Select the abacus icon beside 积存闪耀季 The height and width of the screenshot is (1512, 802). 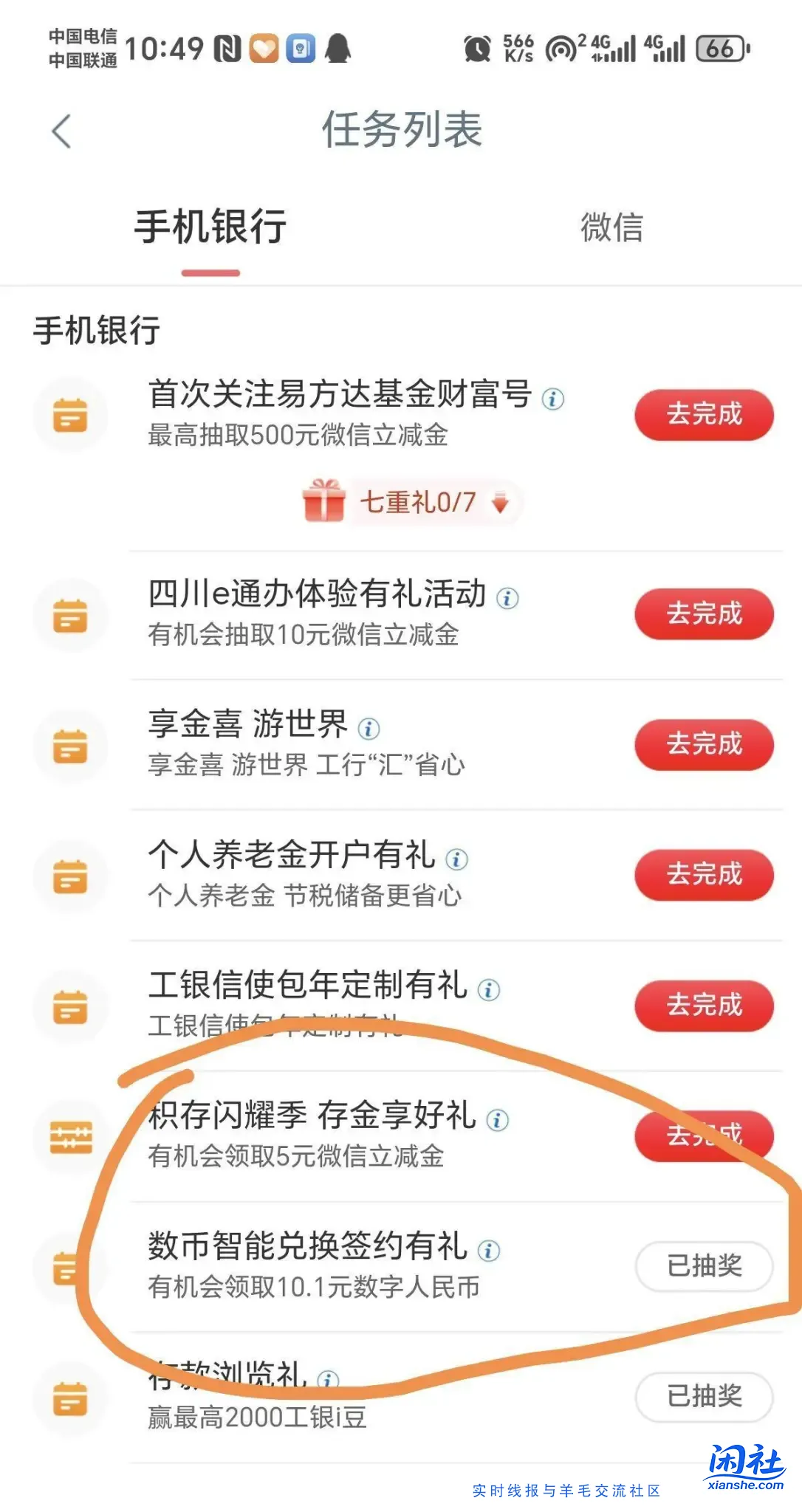click(x=71, y=1138)
